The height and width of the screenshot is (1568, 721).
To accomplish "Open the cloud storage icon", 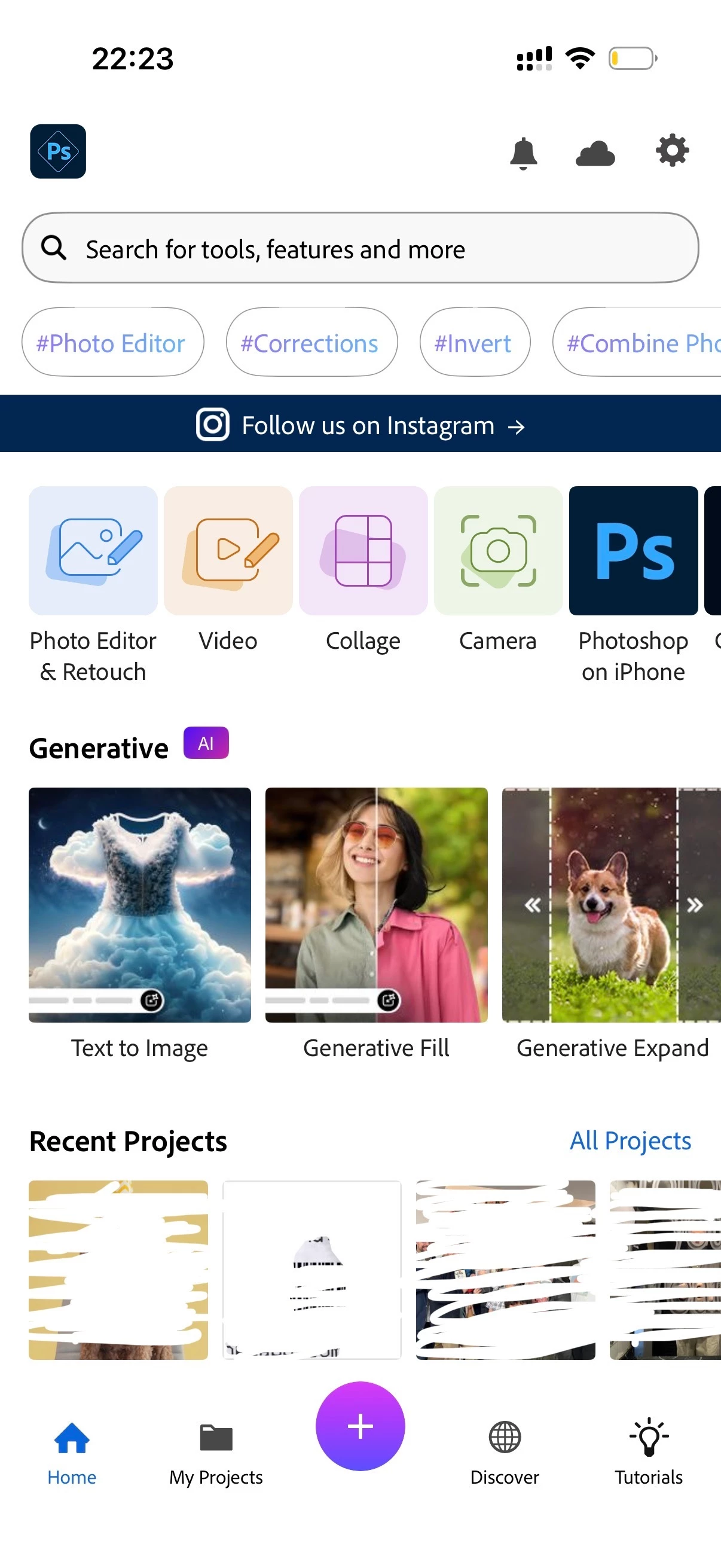I will pos(594,152).
